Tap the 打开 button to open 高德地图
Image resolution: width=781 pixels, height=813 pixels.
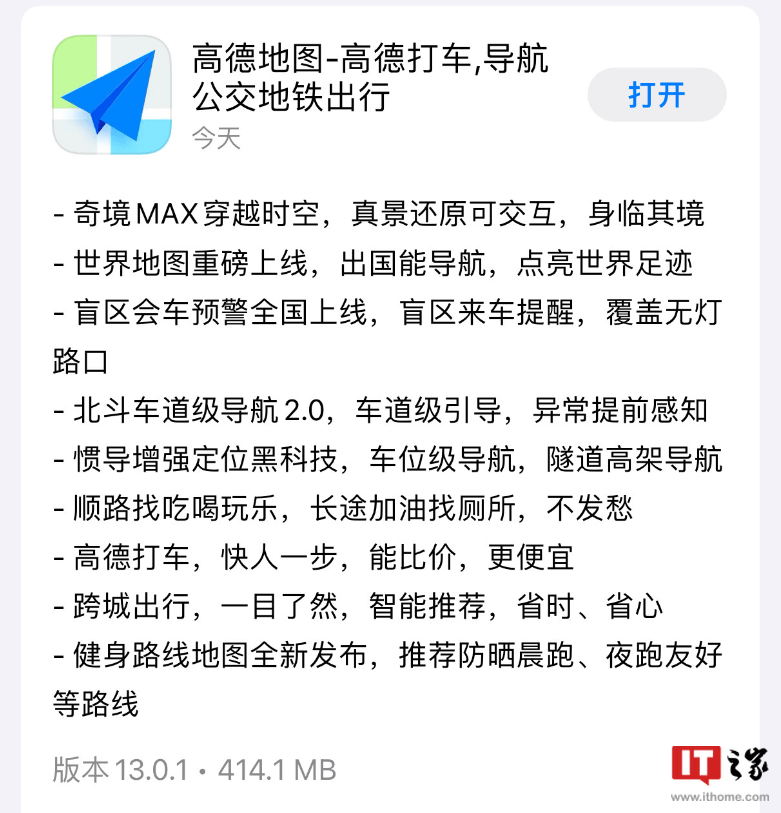657,95
